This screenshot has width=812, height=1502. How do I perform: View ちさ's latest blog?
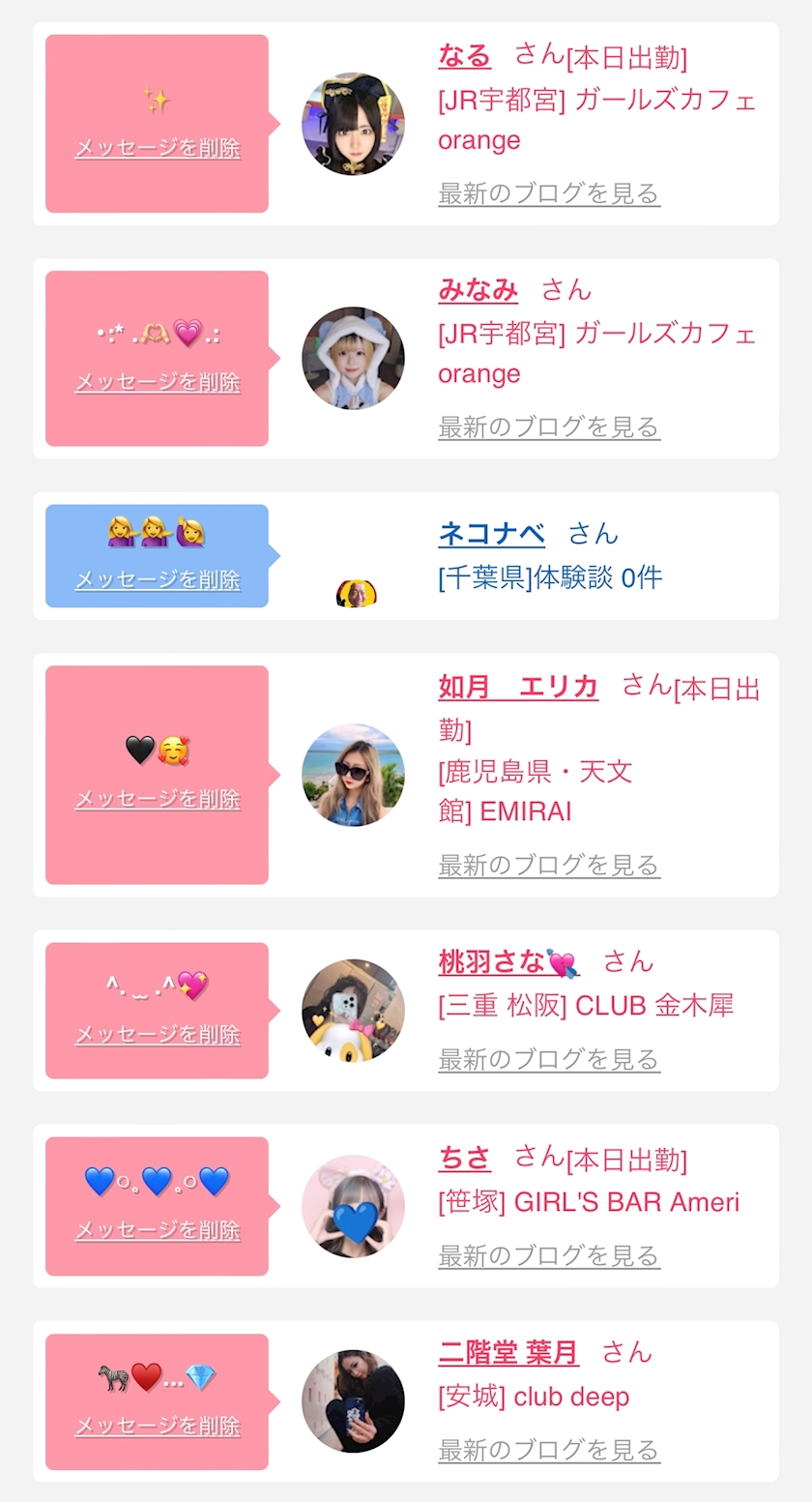click(548, 1255)
